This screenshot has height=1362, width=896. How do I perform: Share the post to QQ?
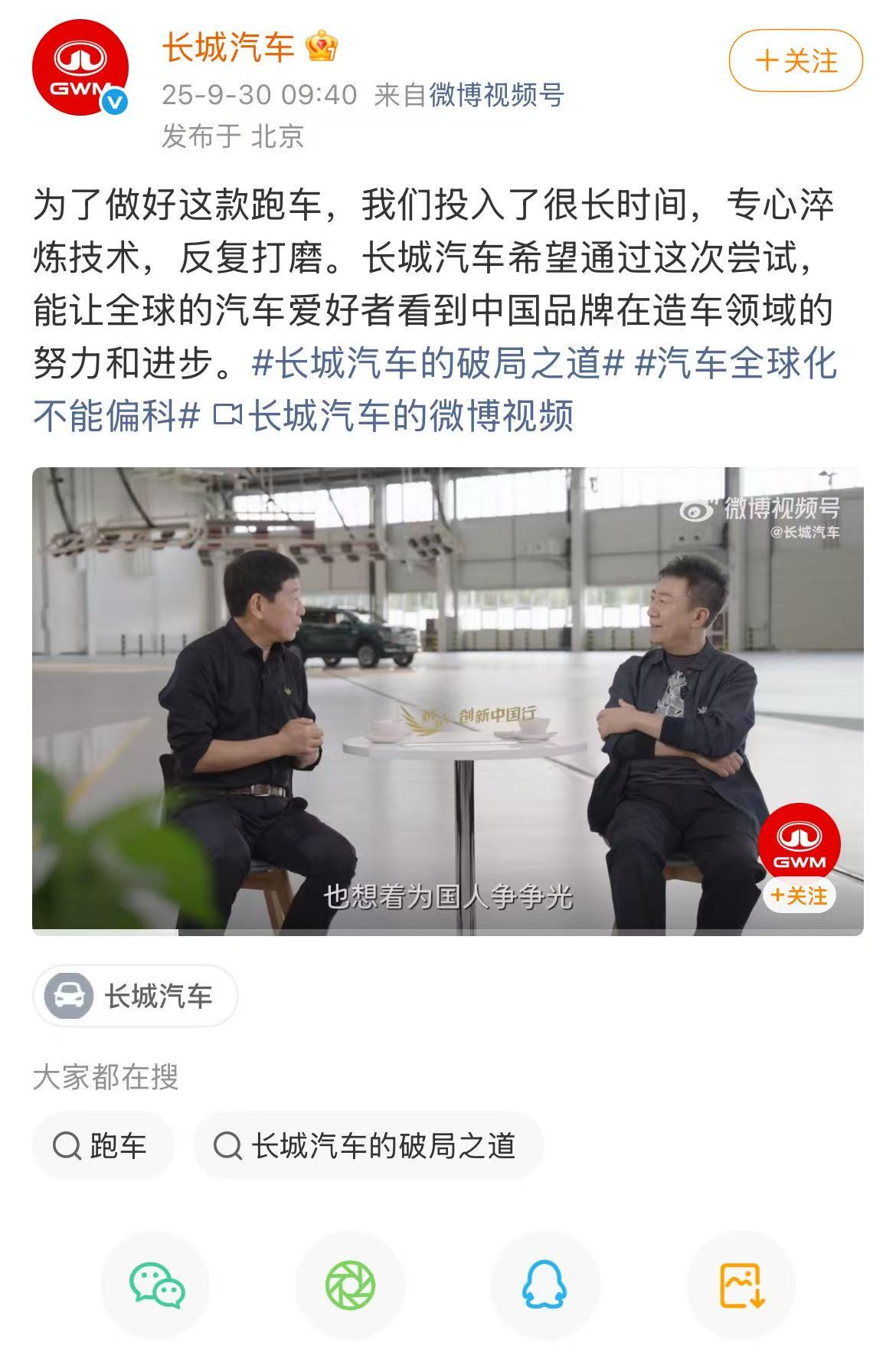[x=544, y=1285]
